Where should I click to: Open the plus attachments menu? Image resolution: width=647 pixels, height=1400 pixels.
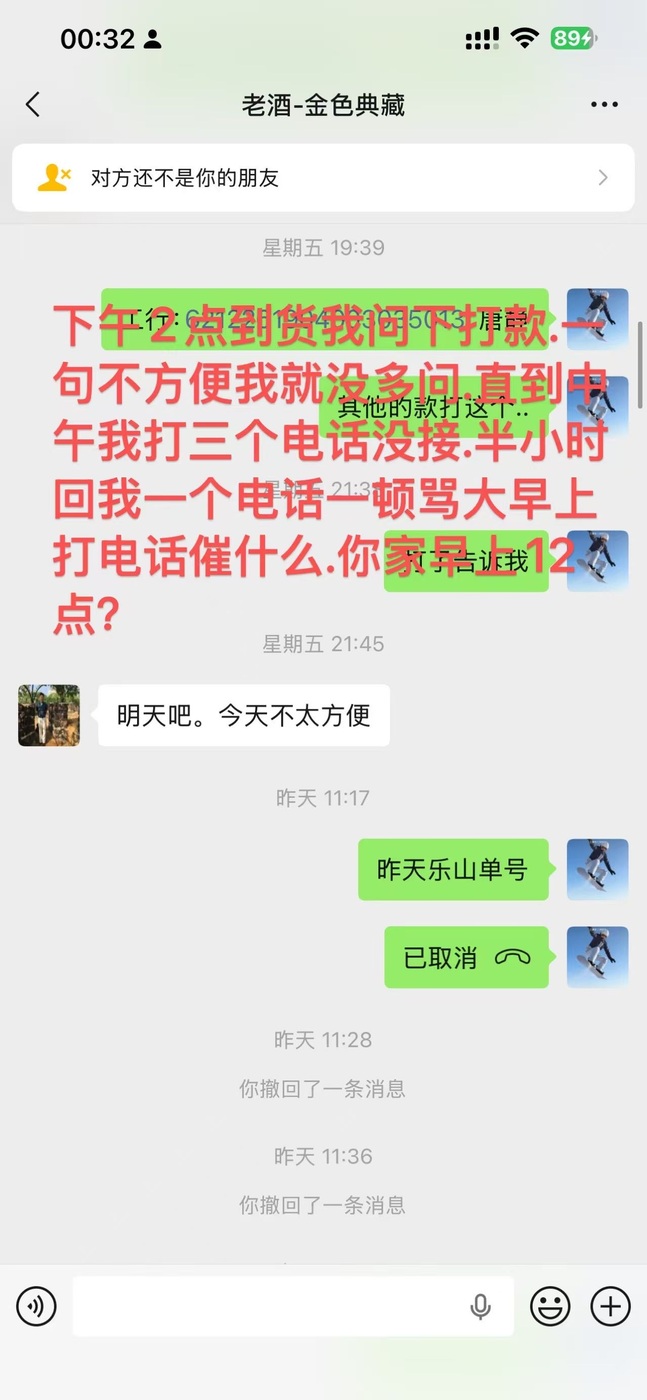(x=610, y=1306)
